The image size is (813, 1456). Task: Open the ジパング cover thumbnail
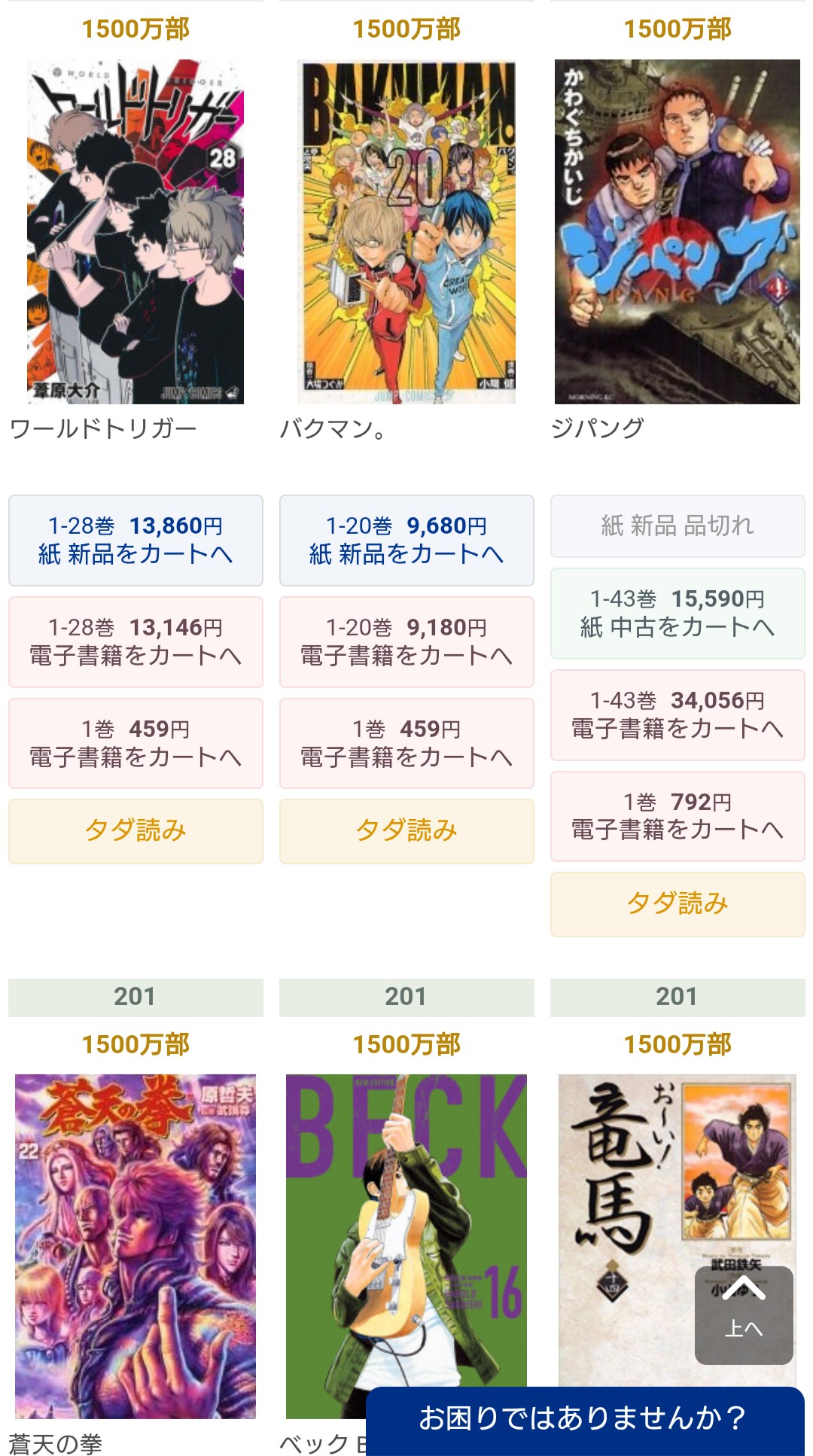coord(677,232)
